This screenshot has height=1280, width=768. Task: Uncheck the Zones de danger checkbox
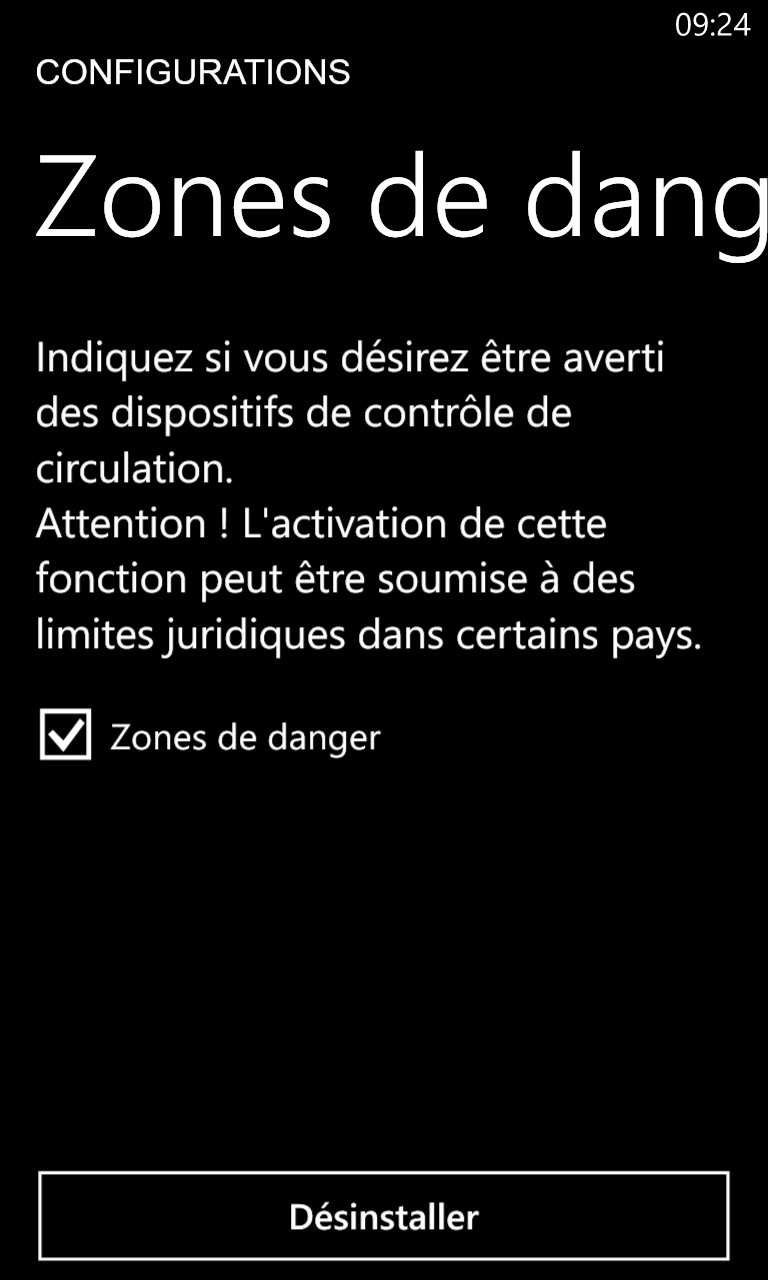(66, 734)
